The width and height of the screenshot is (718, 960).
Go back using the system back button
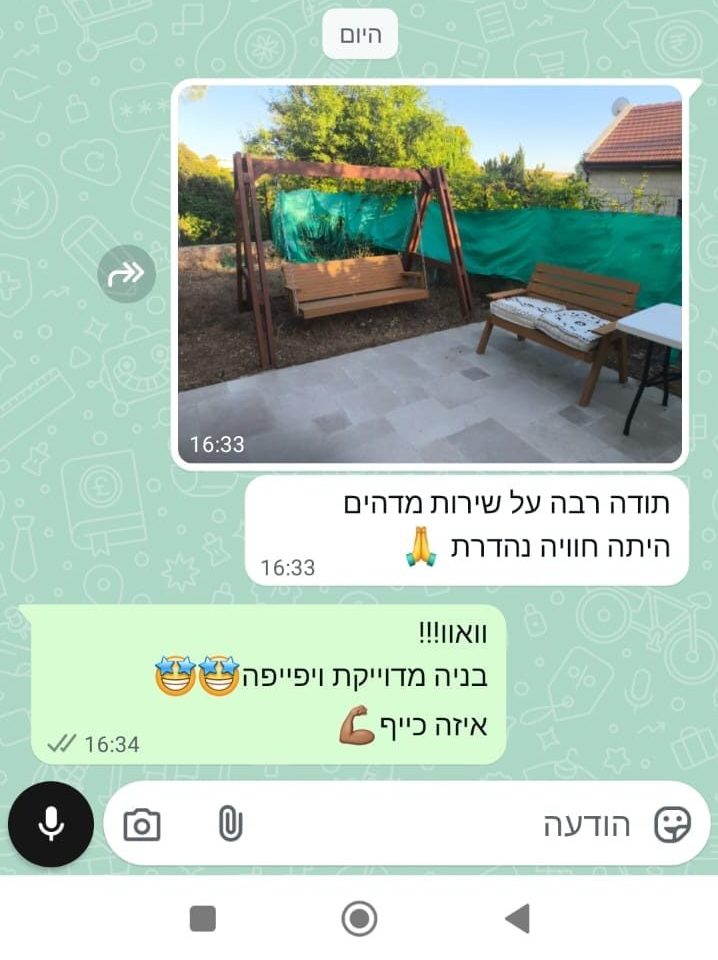(x=517, y=918)
